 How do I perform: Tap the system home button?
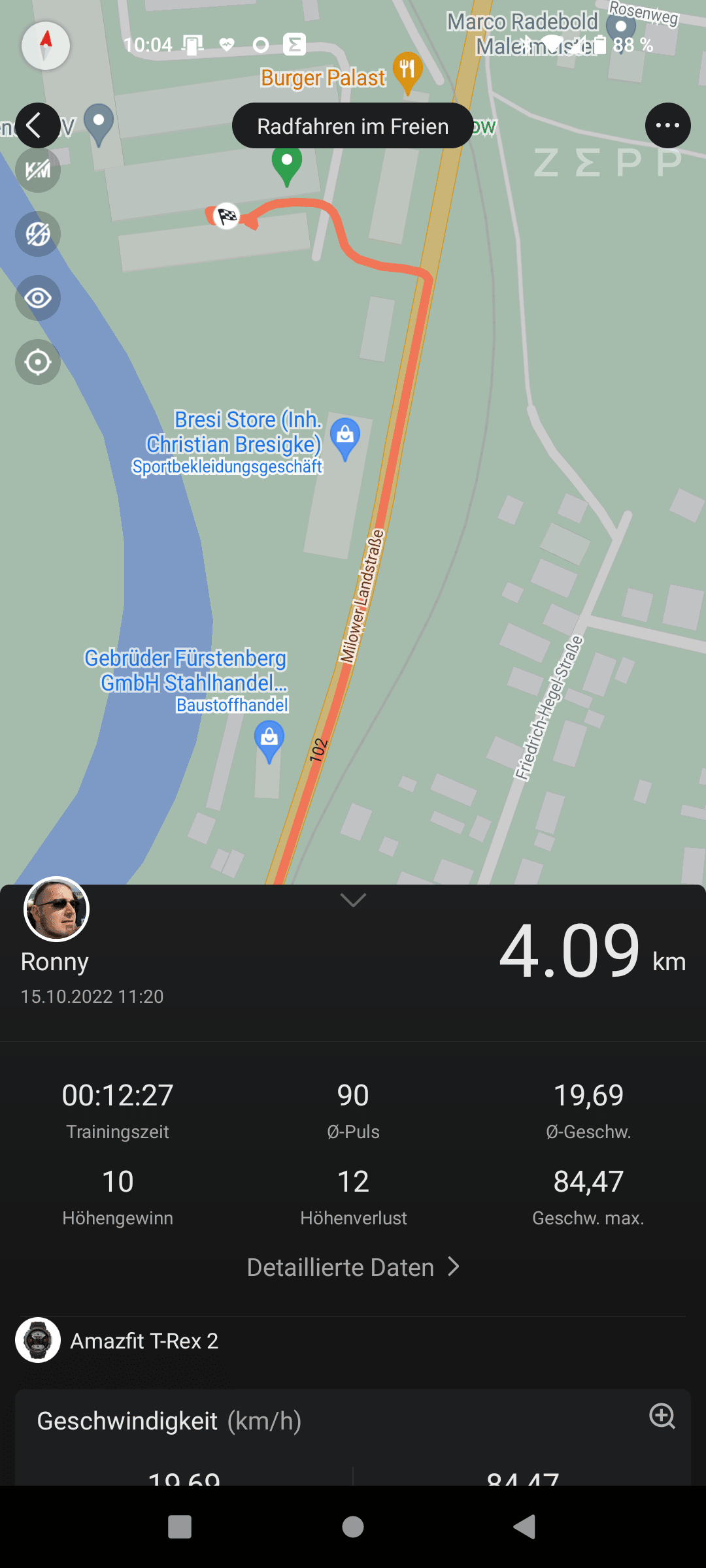[353, 1527]
